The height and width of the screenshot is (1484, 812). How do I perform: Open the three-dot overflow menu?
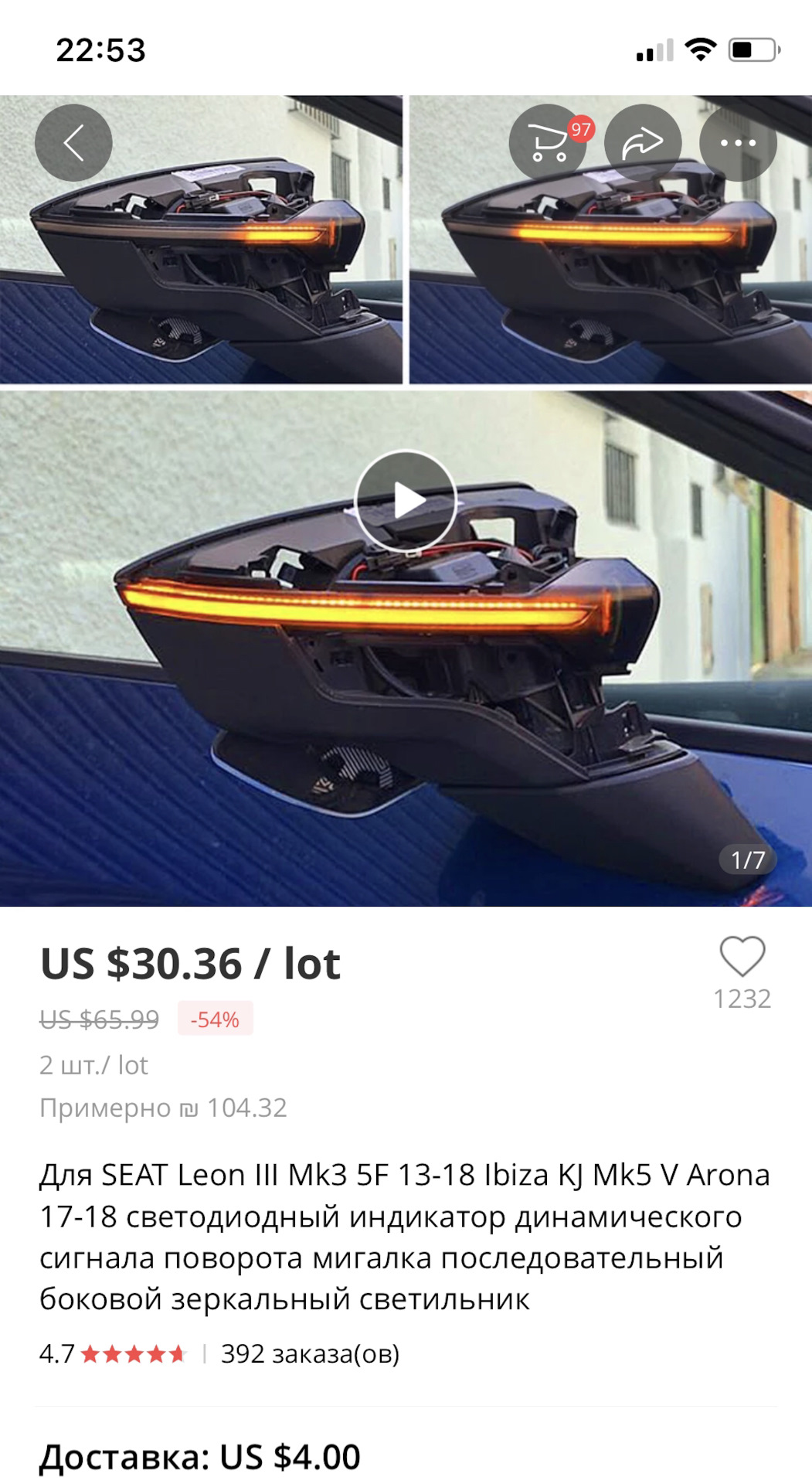coord(737,143)
